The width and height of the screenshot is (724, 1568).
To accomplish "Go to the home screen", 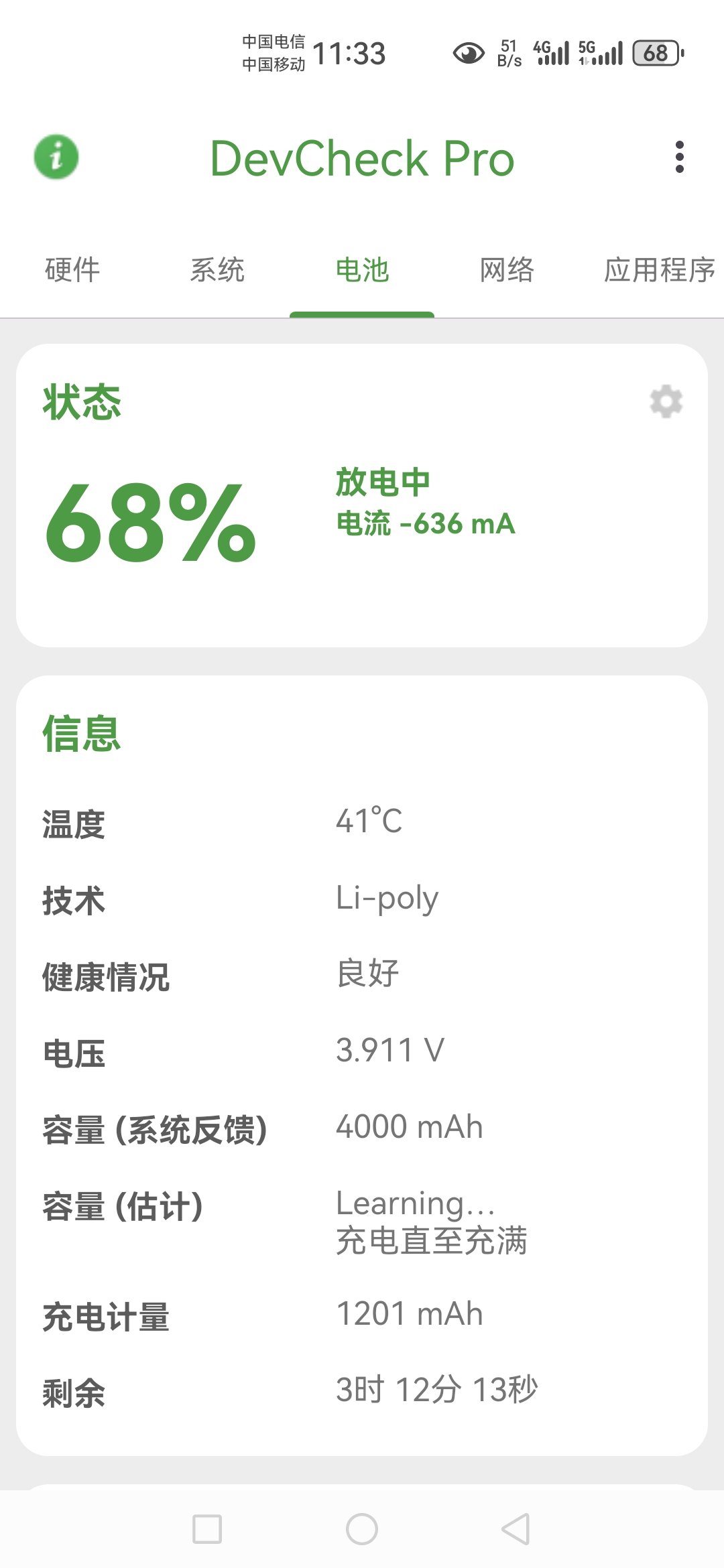I will click(x=362, y=1529).
